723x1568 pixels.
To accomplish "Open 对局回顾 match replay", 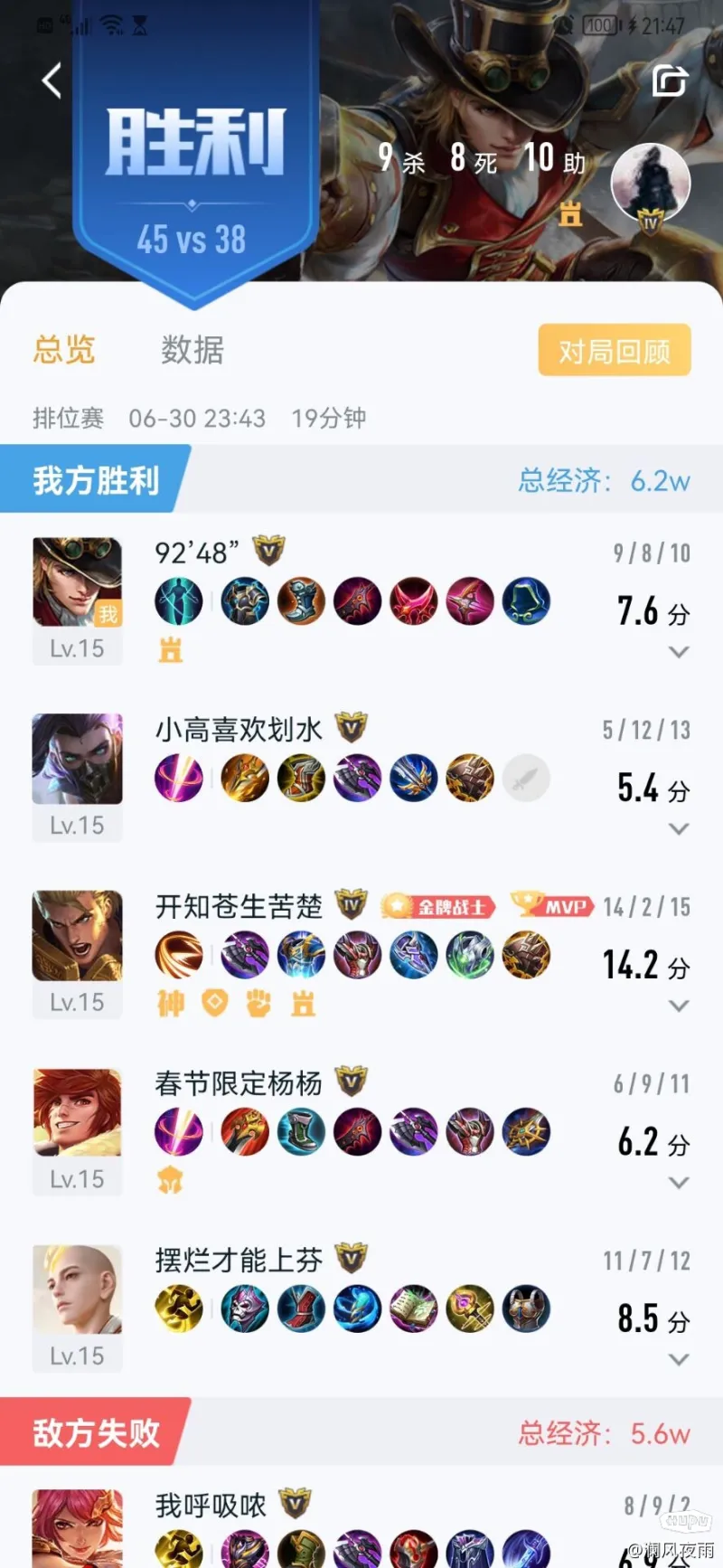I will click(614, 350).
